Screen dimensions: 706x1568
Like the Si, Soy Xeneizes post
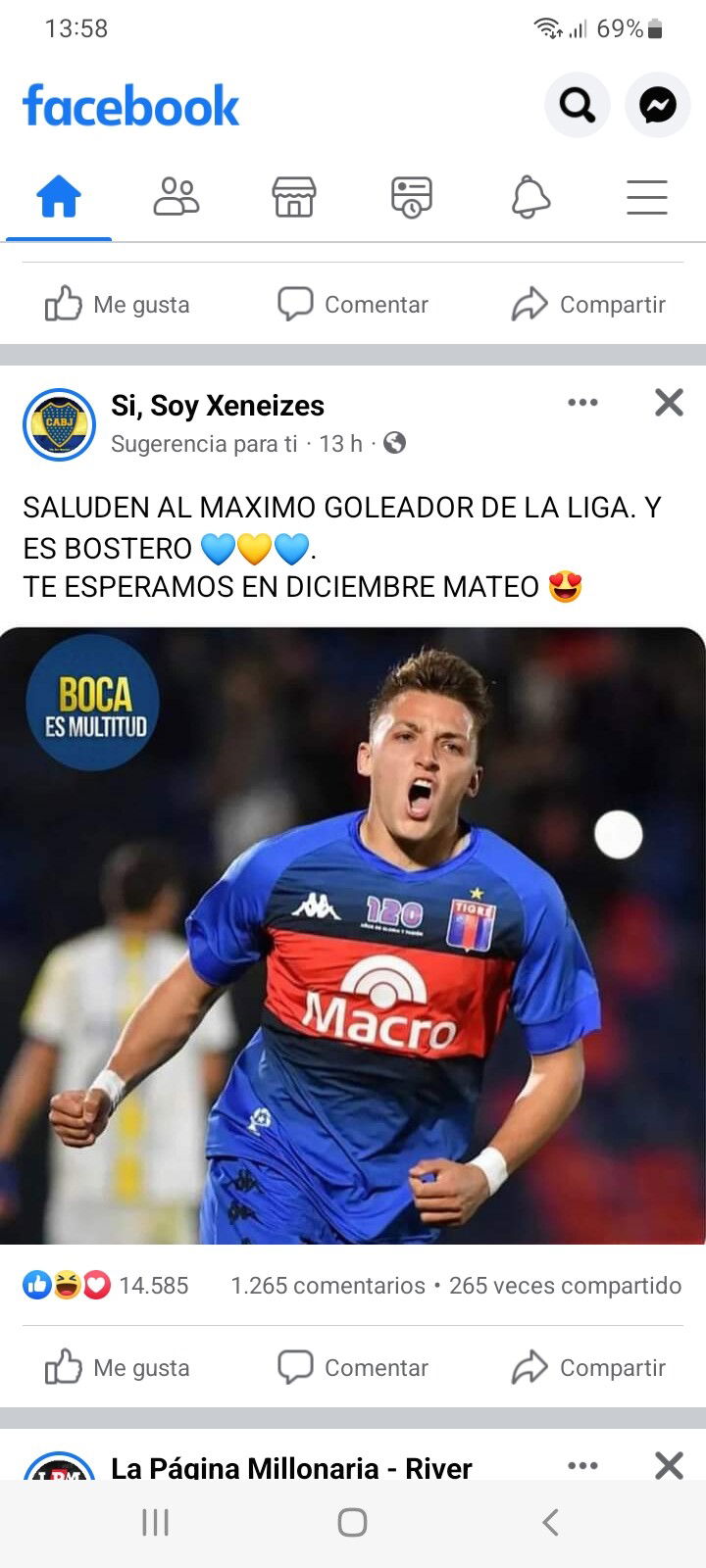(118, 1367)
